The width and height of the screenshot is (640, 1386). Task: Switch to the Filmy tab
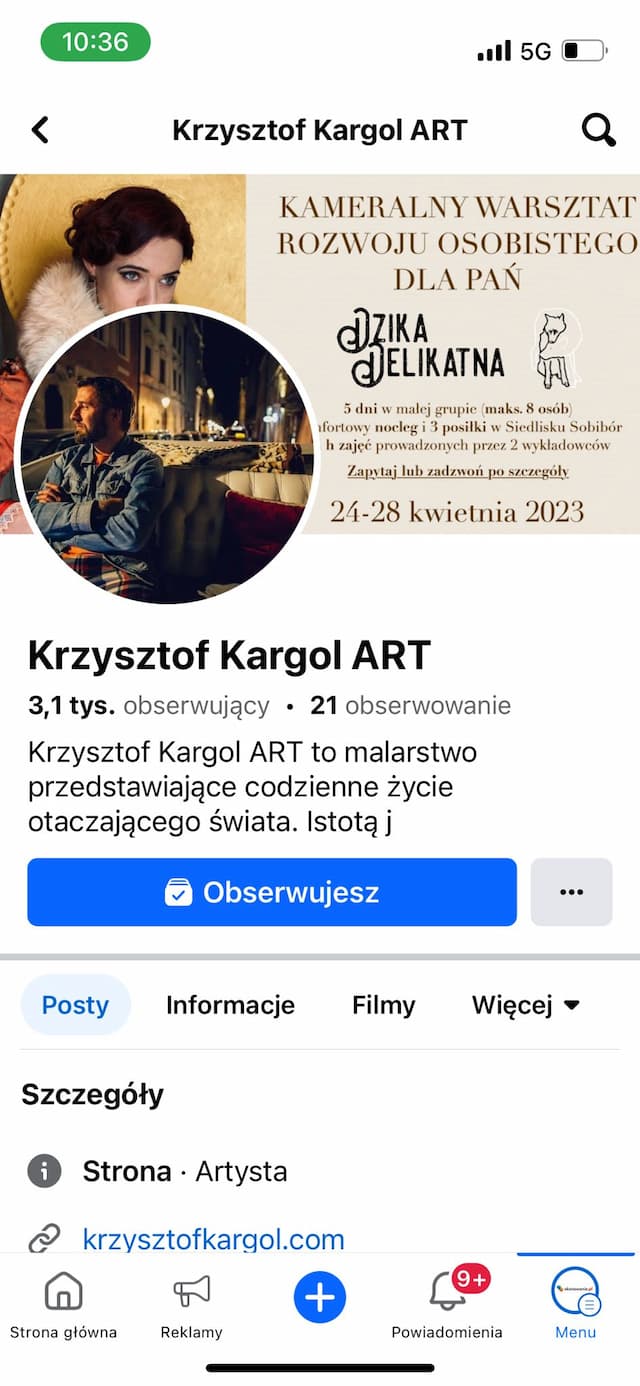[x=383, y=1005]
